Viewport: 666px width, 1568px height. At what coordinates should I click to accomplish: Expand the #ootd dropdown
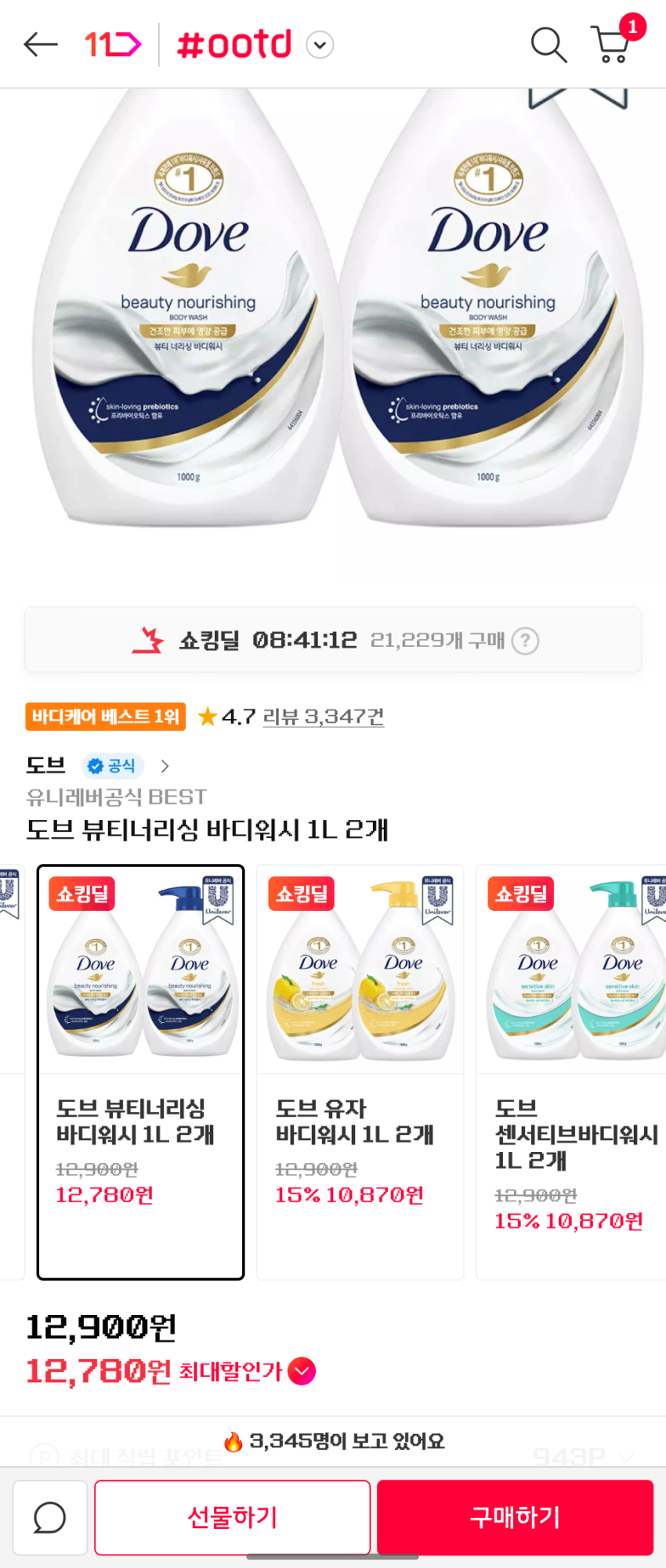coord(320,45)
